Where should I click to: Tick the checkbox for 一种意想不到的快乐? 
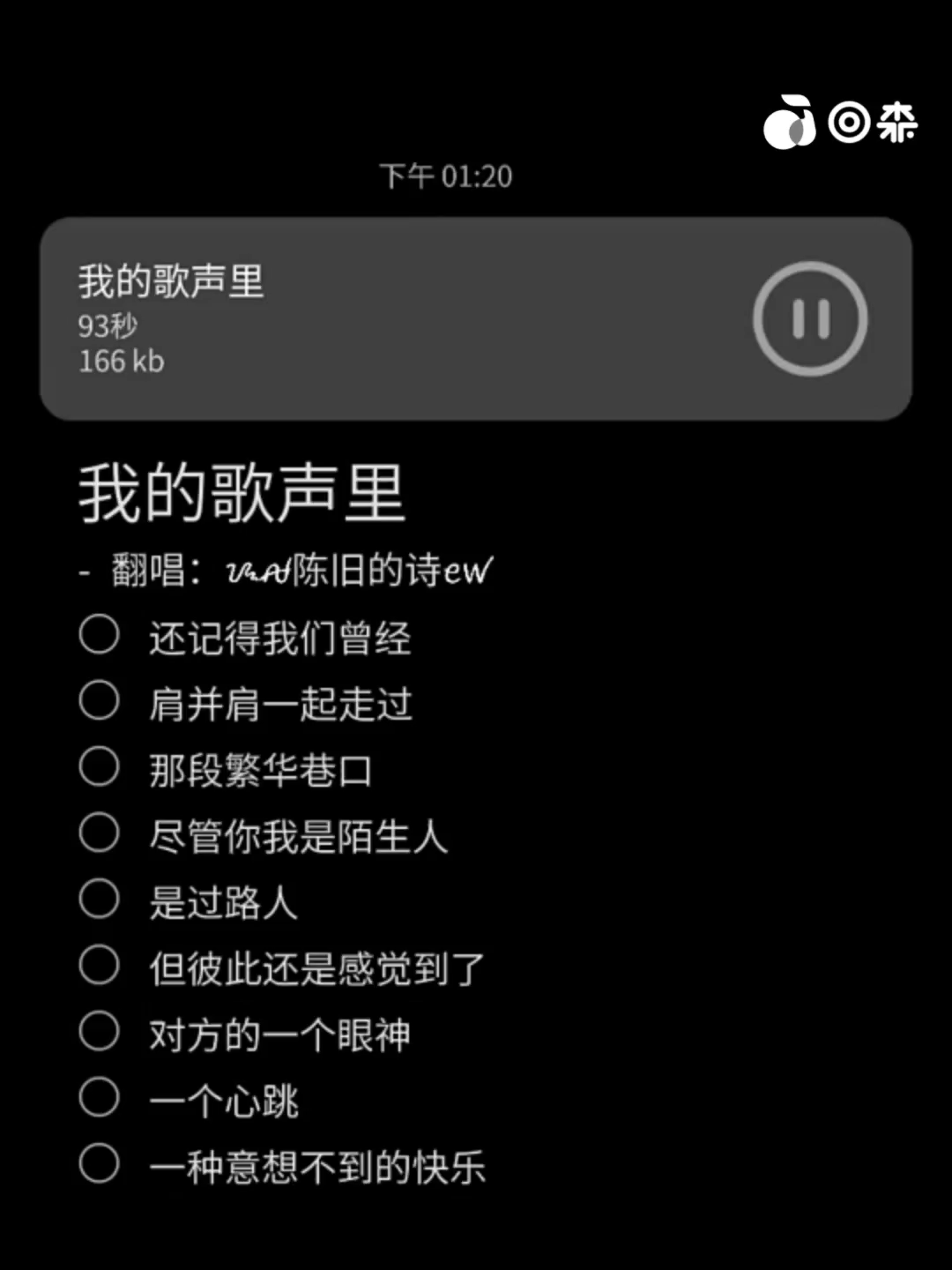point(99,1163)
